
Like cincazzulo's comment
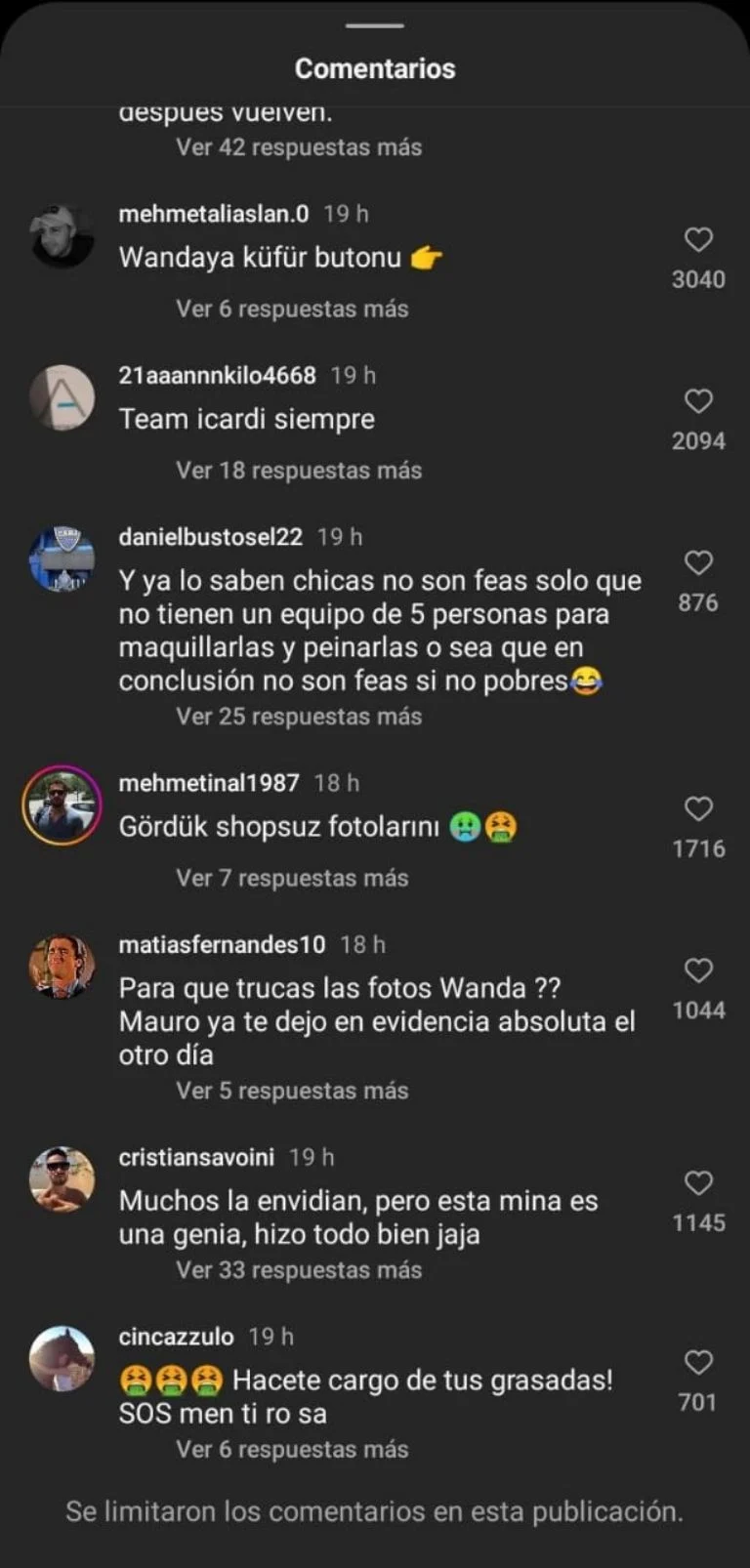click(697, 1363)
